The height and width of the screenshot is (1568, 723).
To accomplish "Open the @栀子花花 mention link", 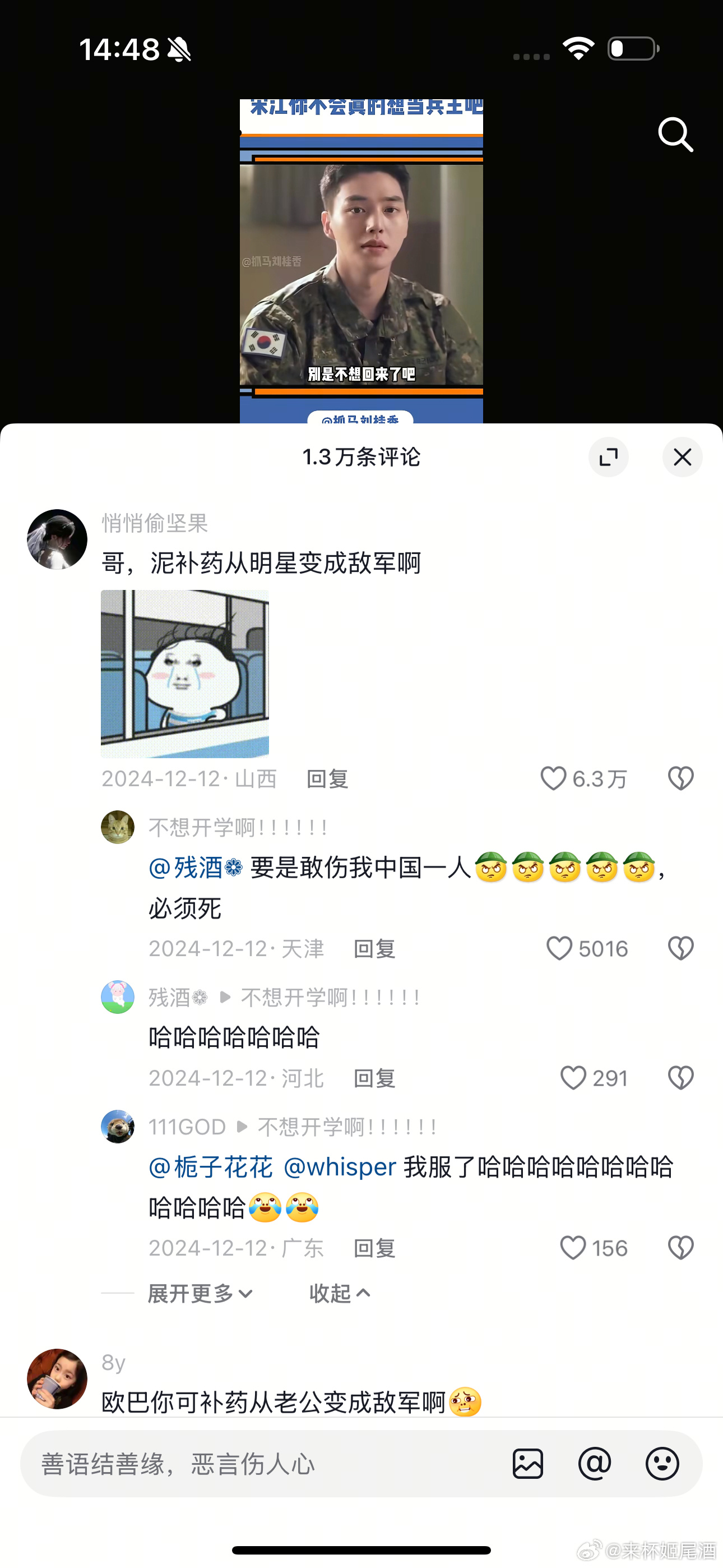I will coord(211,1167).
